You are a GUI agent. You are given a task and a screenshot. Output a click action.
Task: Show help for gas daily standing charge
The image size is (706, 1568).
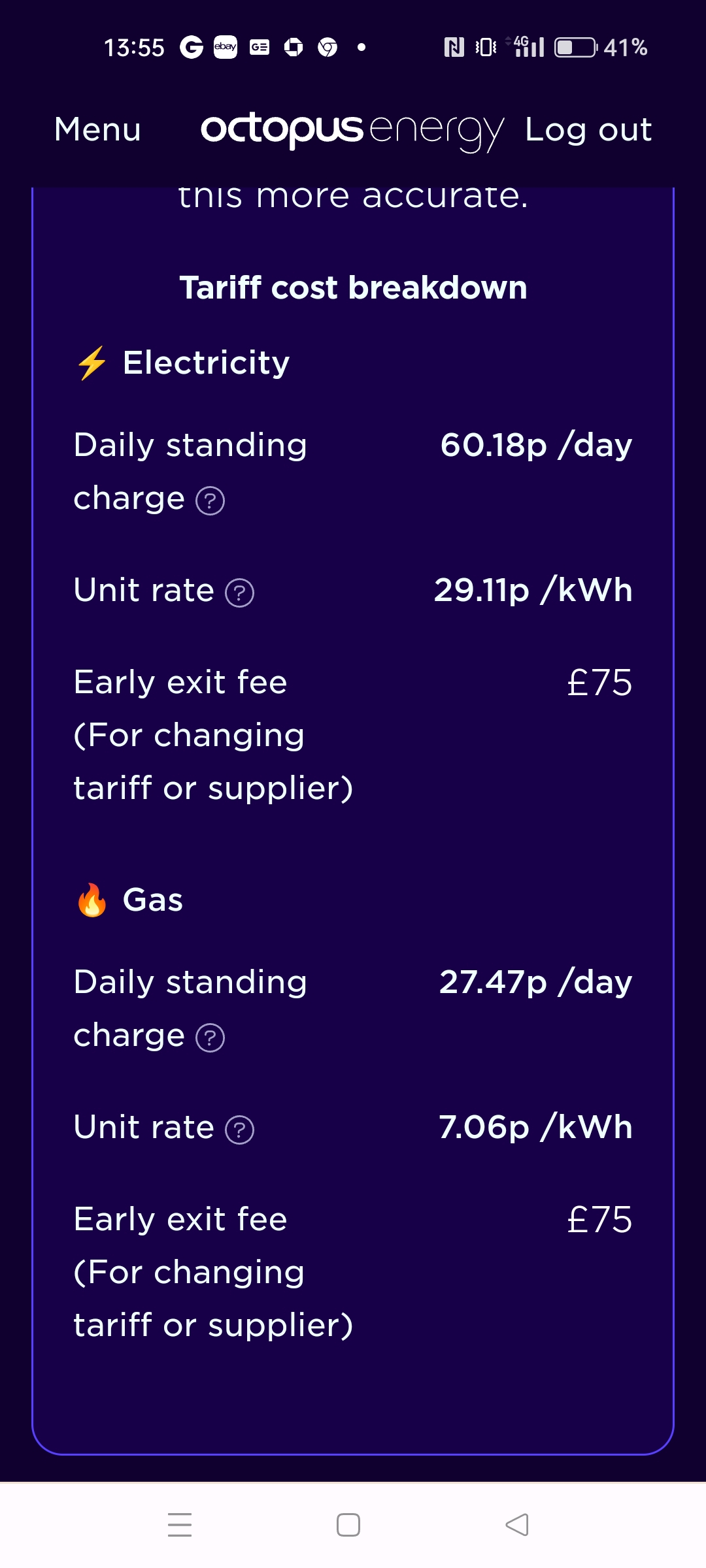coord(210,1038)
